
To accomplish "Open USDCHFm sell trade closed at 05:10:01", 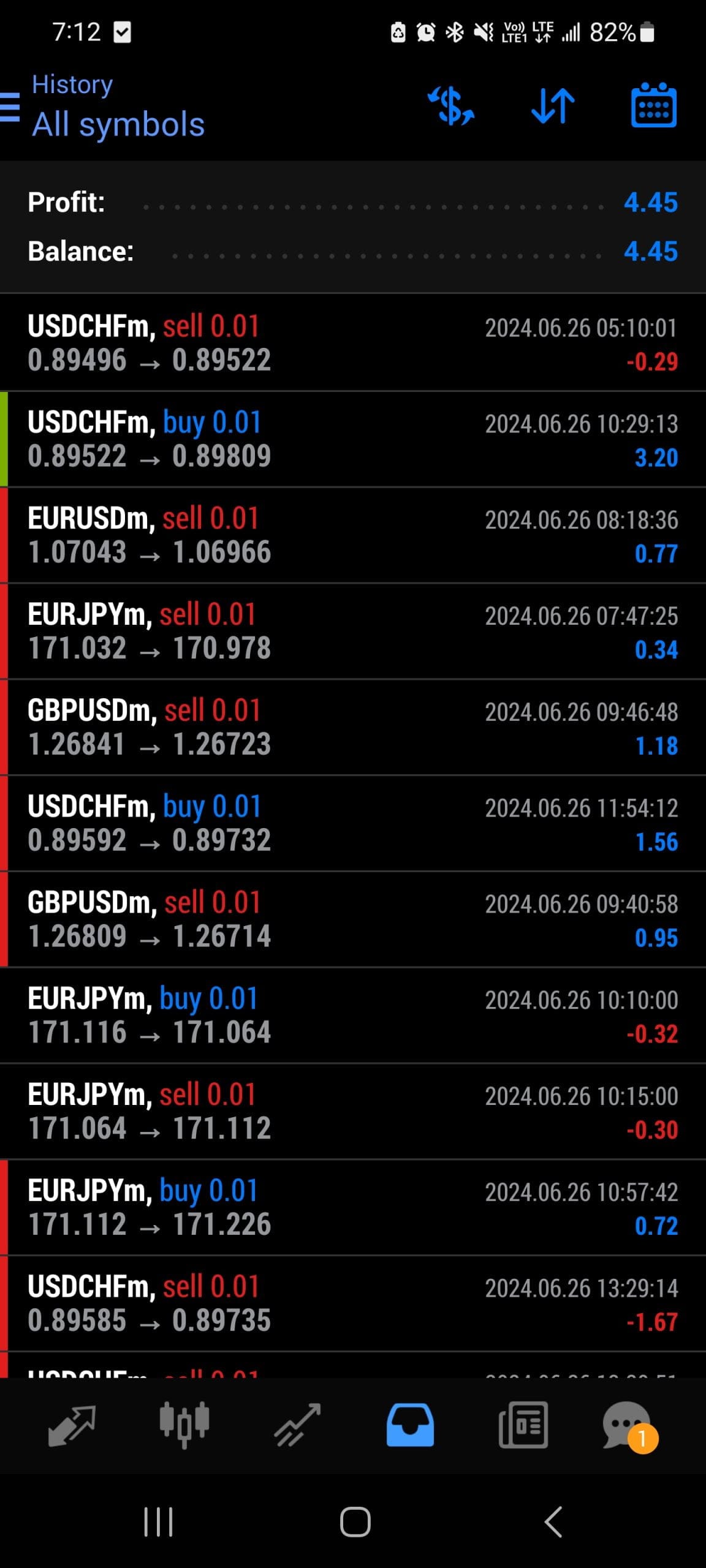I will tap(353, 343).
